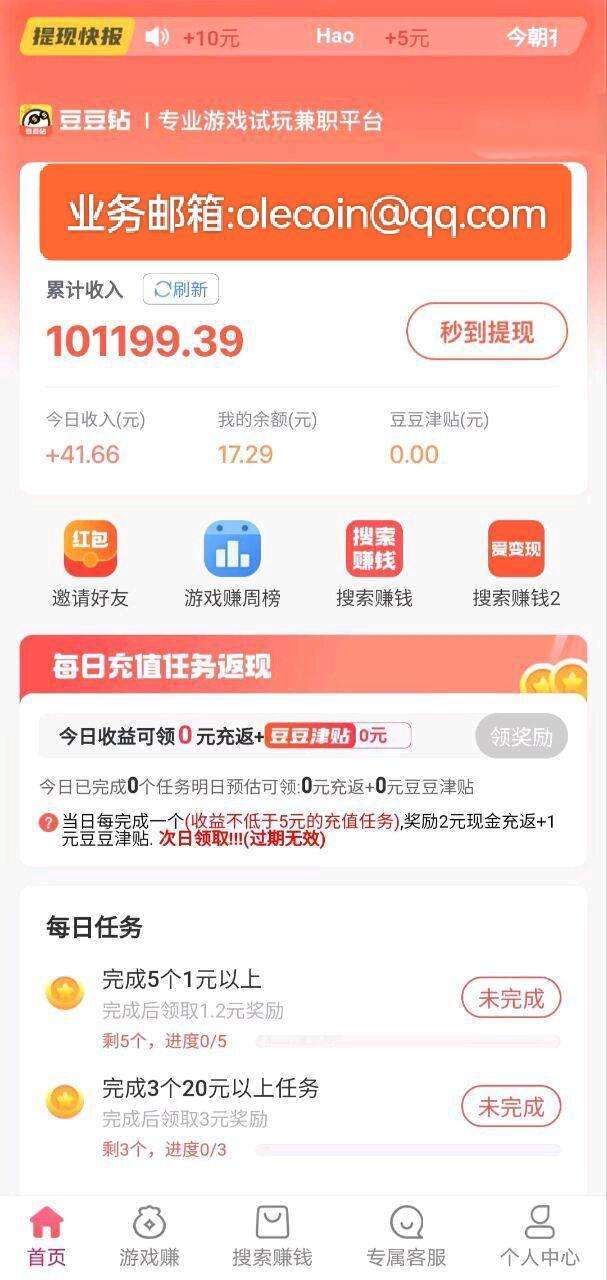Go to the 个人中心 tab
The width and height of the screenshot is (607, 1280).
tap(540, 1237)
